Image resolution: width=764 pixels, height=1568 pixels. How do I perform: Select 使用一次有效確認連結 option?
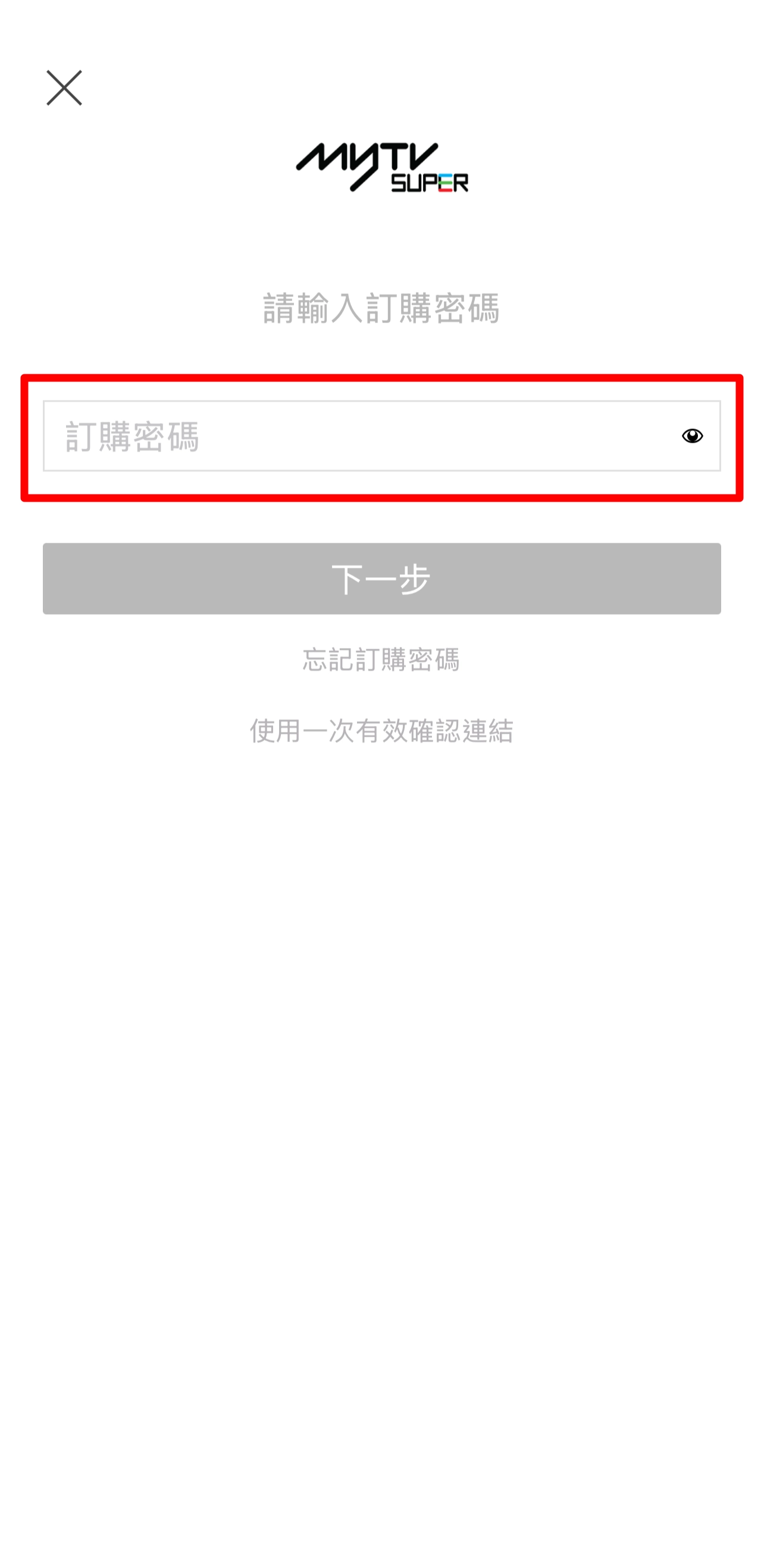(x=381, y=730)
